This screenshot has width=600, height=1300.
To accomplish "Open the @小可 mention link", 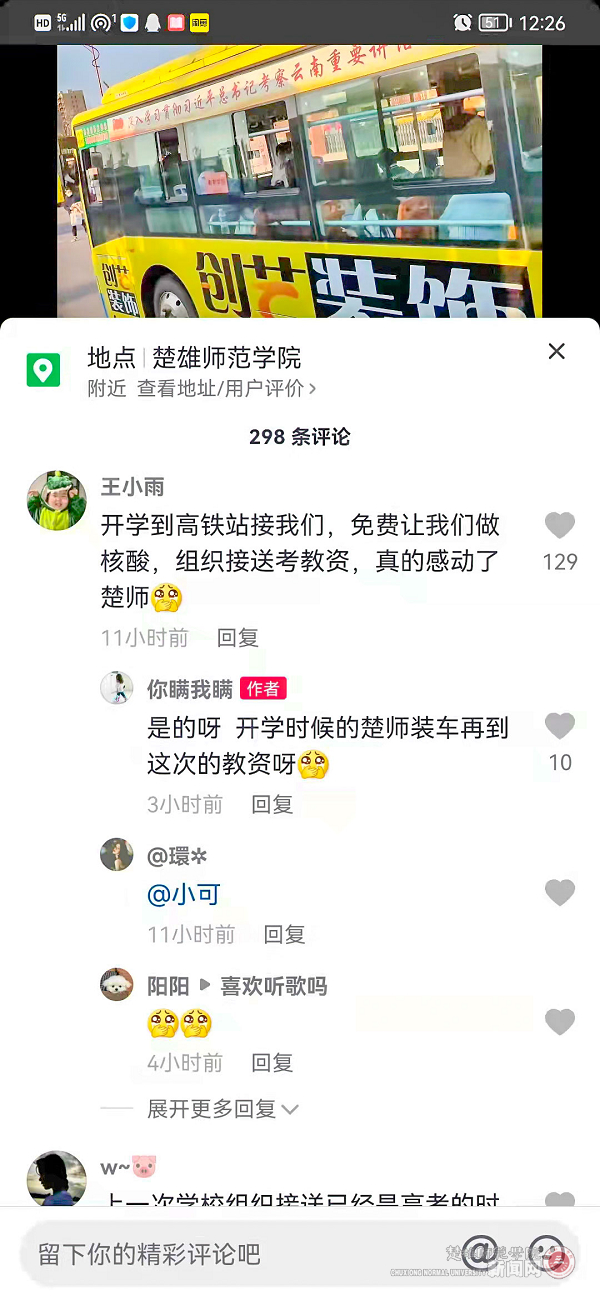I will click(x=184, y=895).
